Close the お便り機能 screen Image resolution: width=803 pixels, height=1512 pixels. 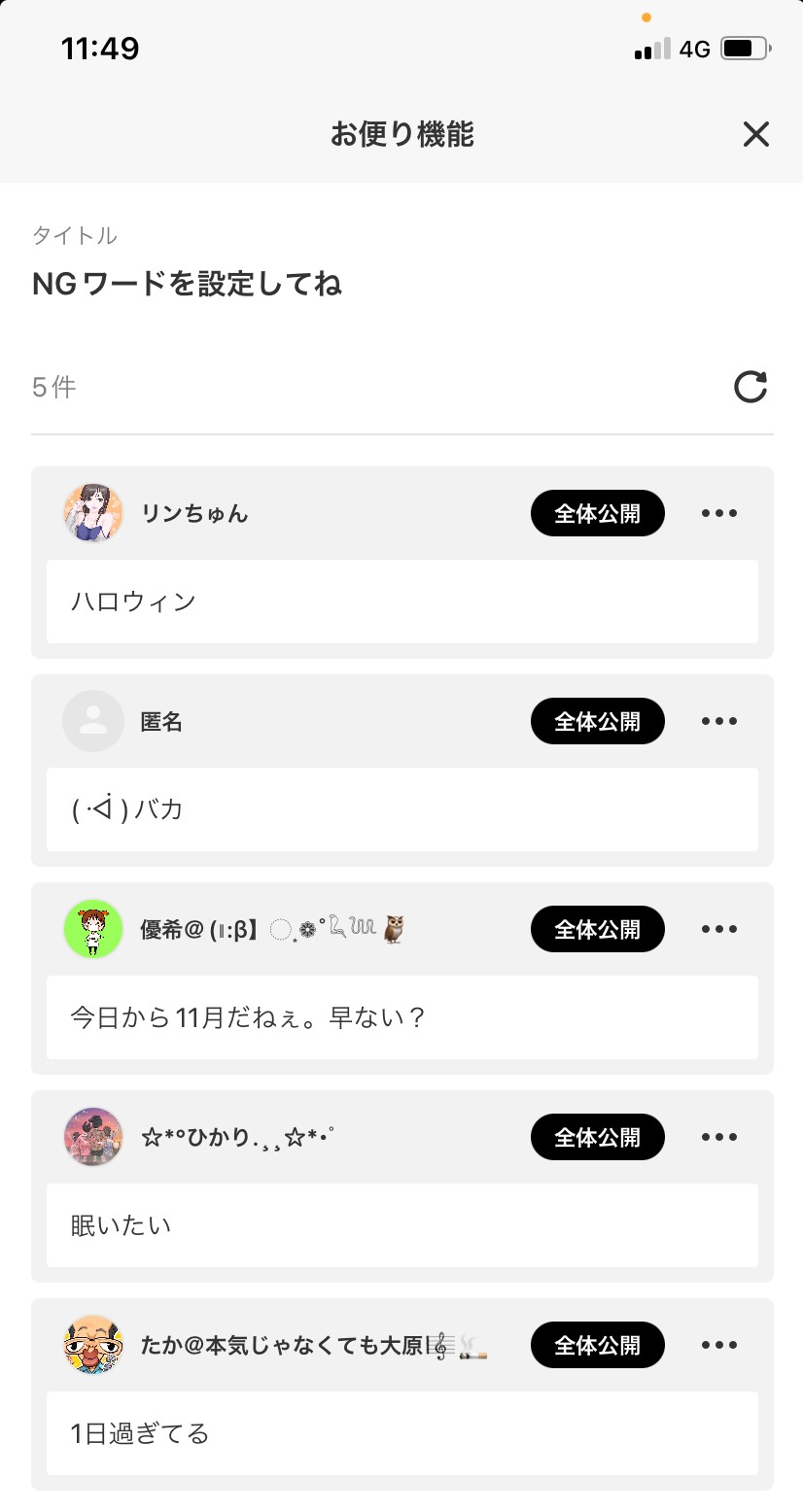pyautogui.click(x=755, y=134)
